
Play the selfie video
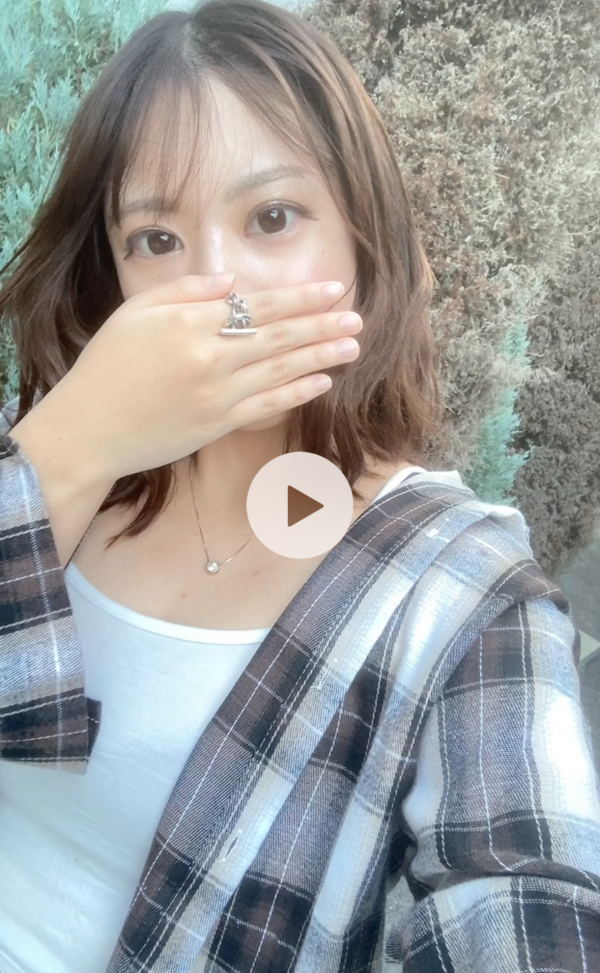[x=300, y=505]
